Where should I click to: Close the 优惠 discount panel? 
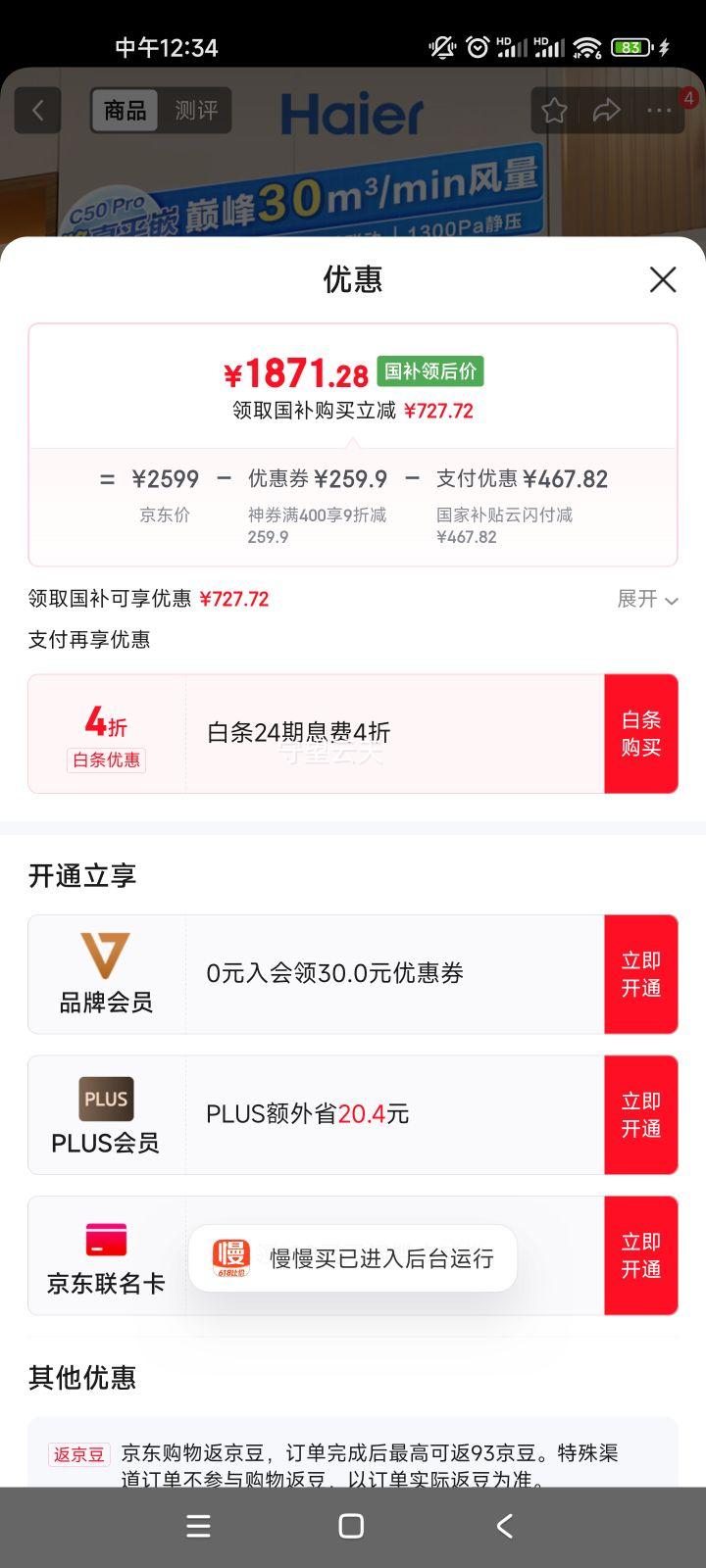pos(663,279)
